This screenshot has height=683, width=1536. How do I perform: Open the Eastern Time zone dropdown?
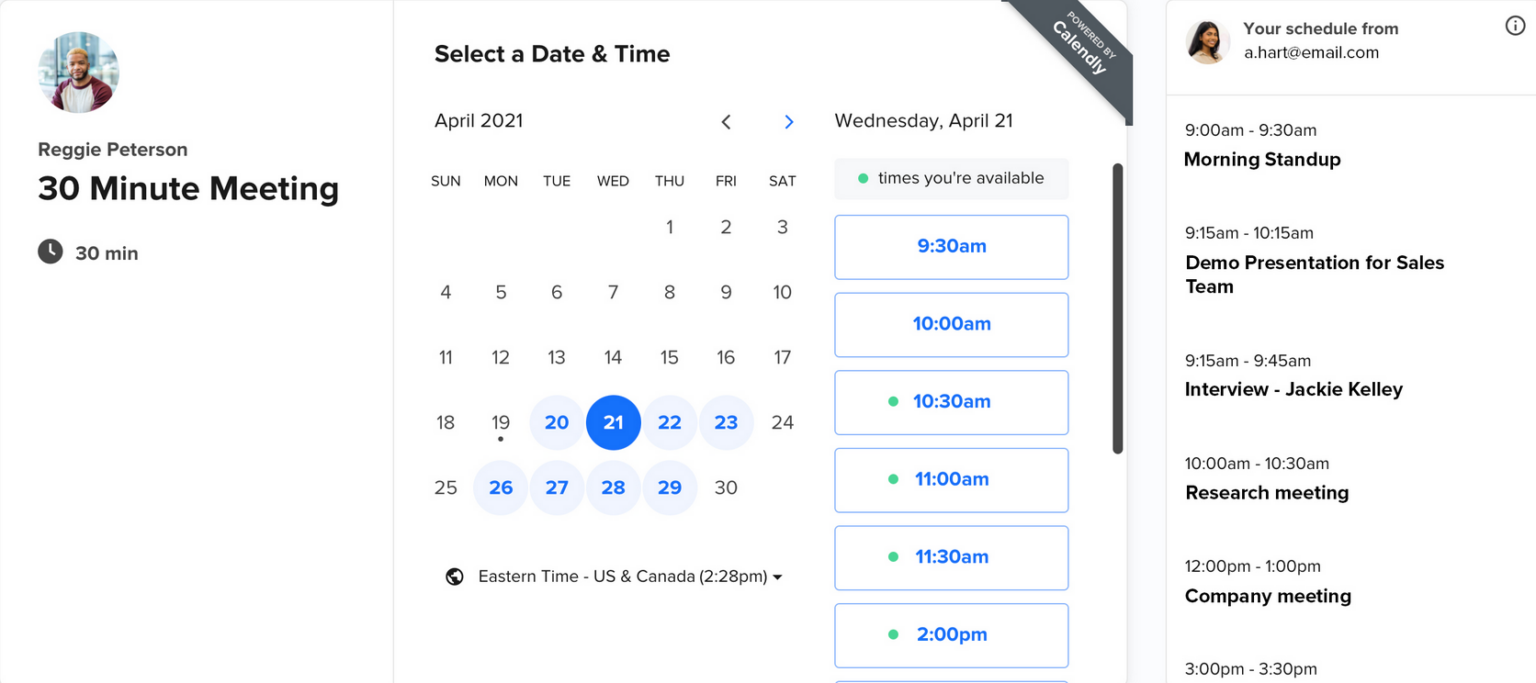click(x=629, y=577)
